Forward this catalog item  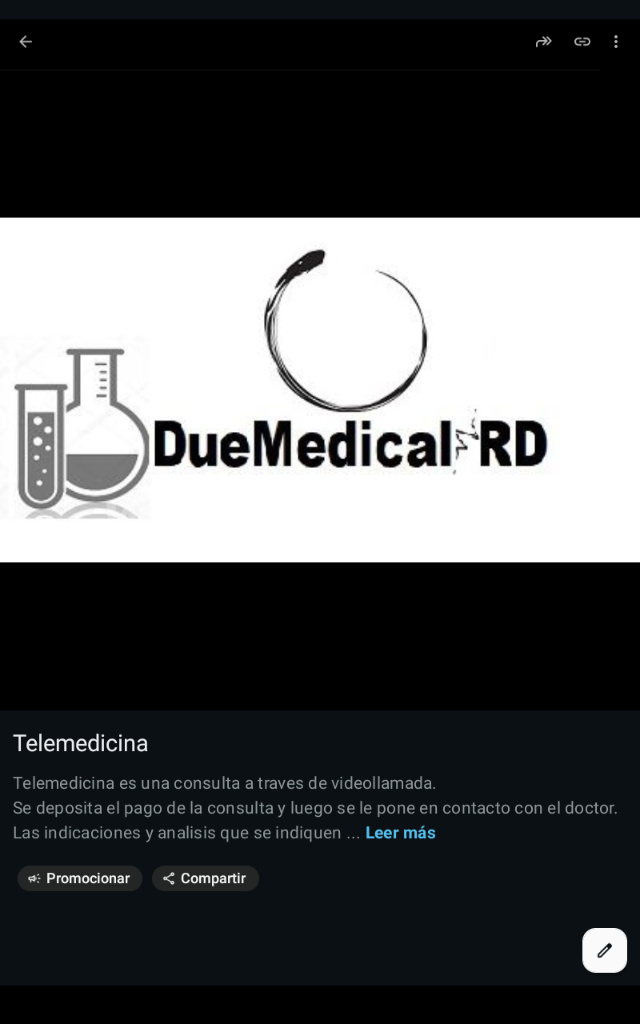click(x=543, y=42)
